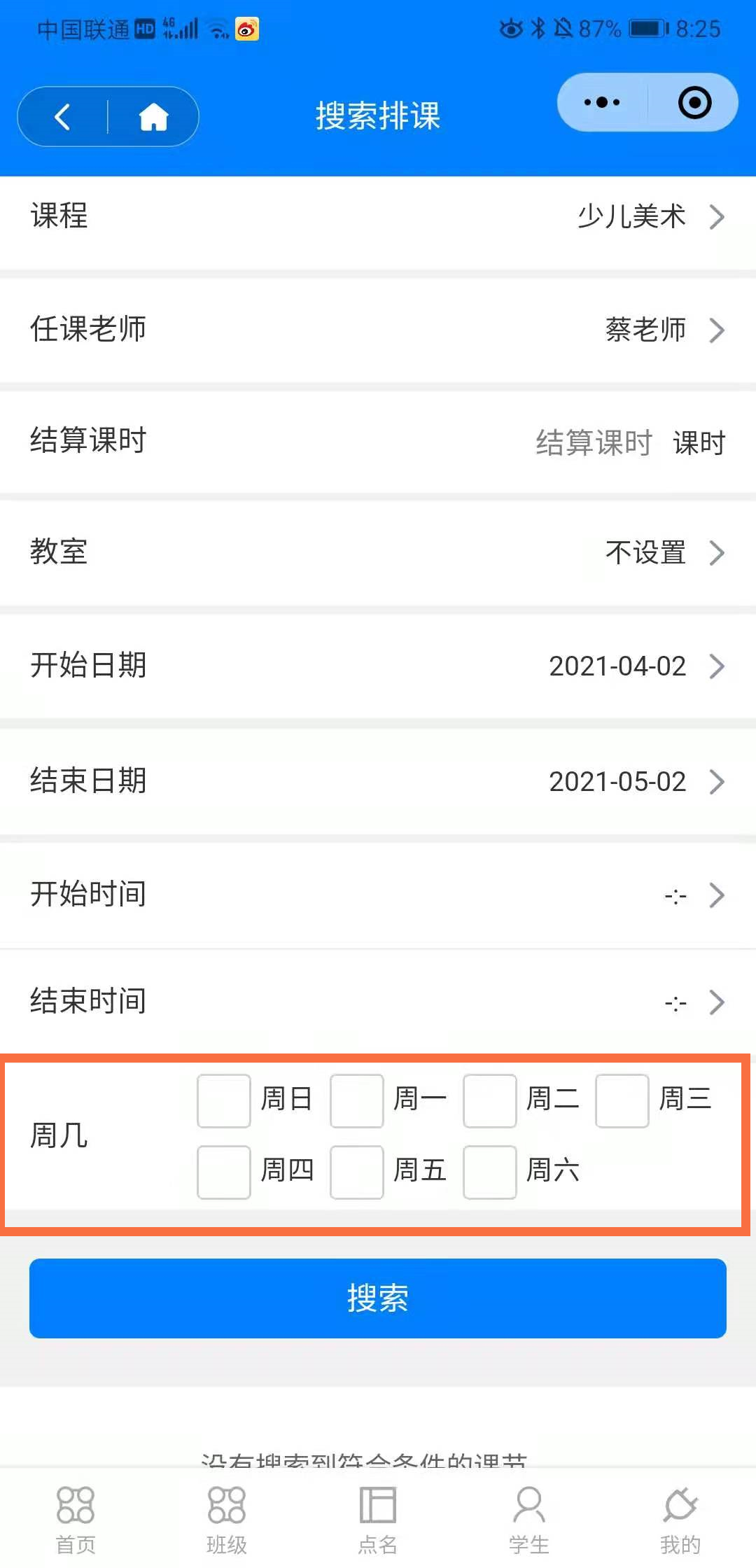This screenshot has height=1568, width=756.
Task: Check the 周日 checkbox
Action: 224,1101
